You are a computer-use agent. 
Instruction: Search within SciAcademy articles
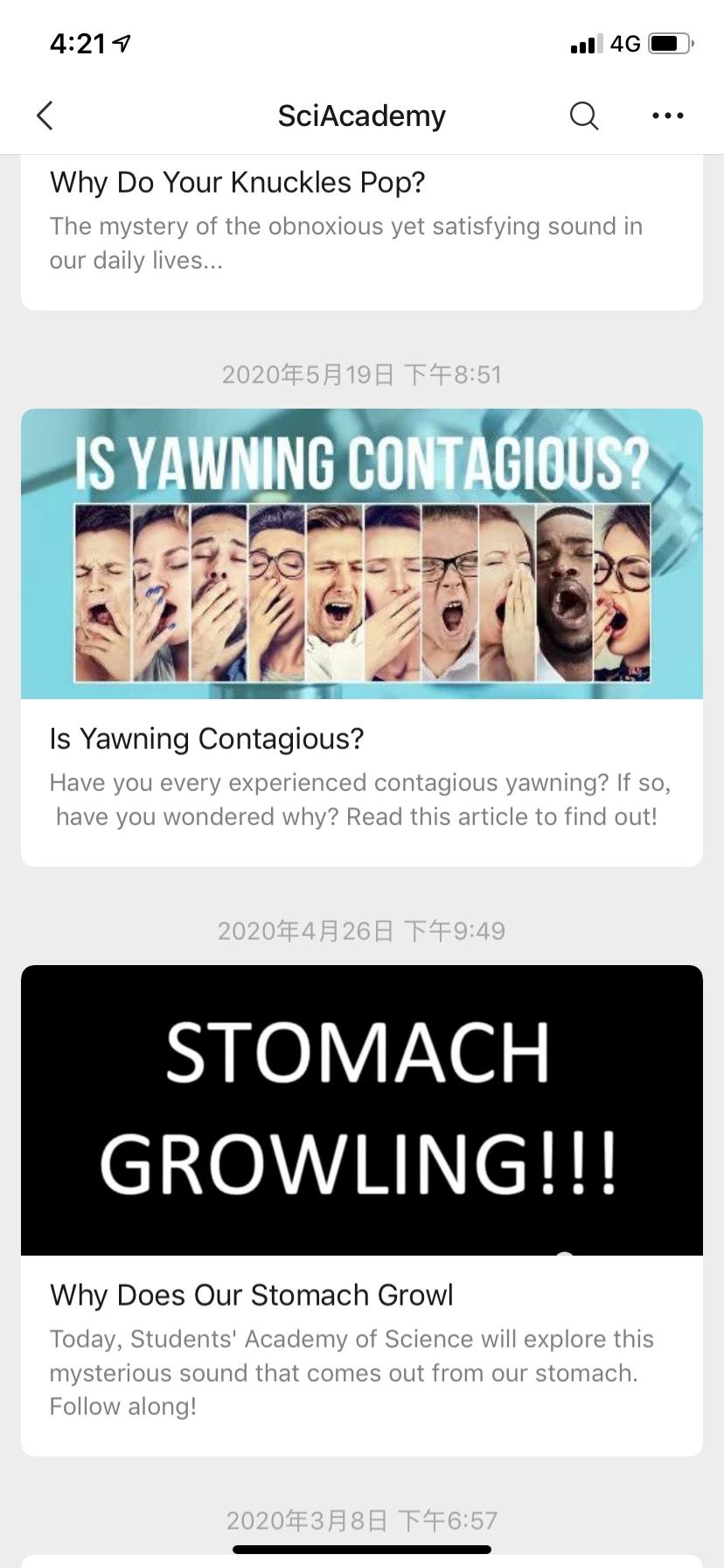(583, 115)
